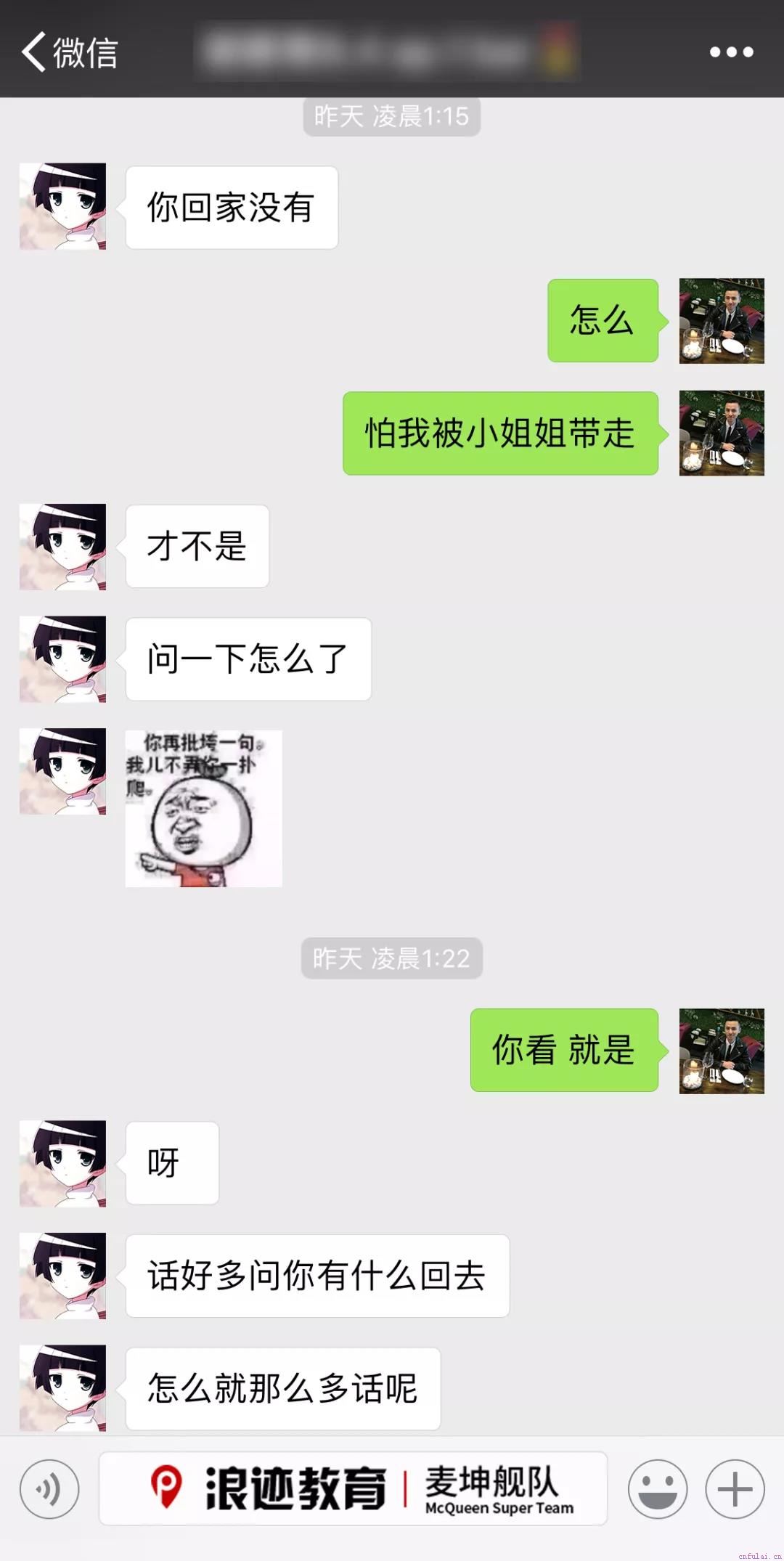View the angry-face meme sticker image
Image resolution: width=784 pixels, height=1561 pixels.
click(203, 808)
